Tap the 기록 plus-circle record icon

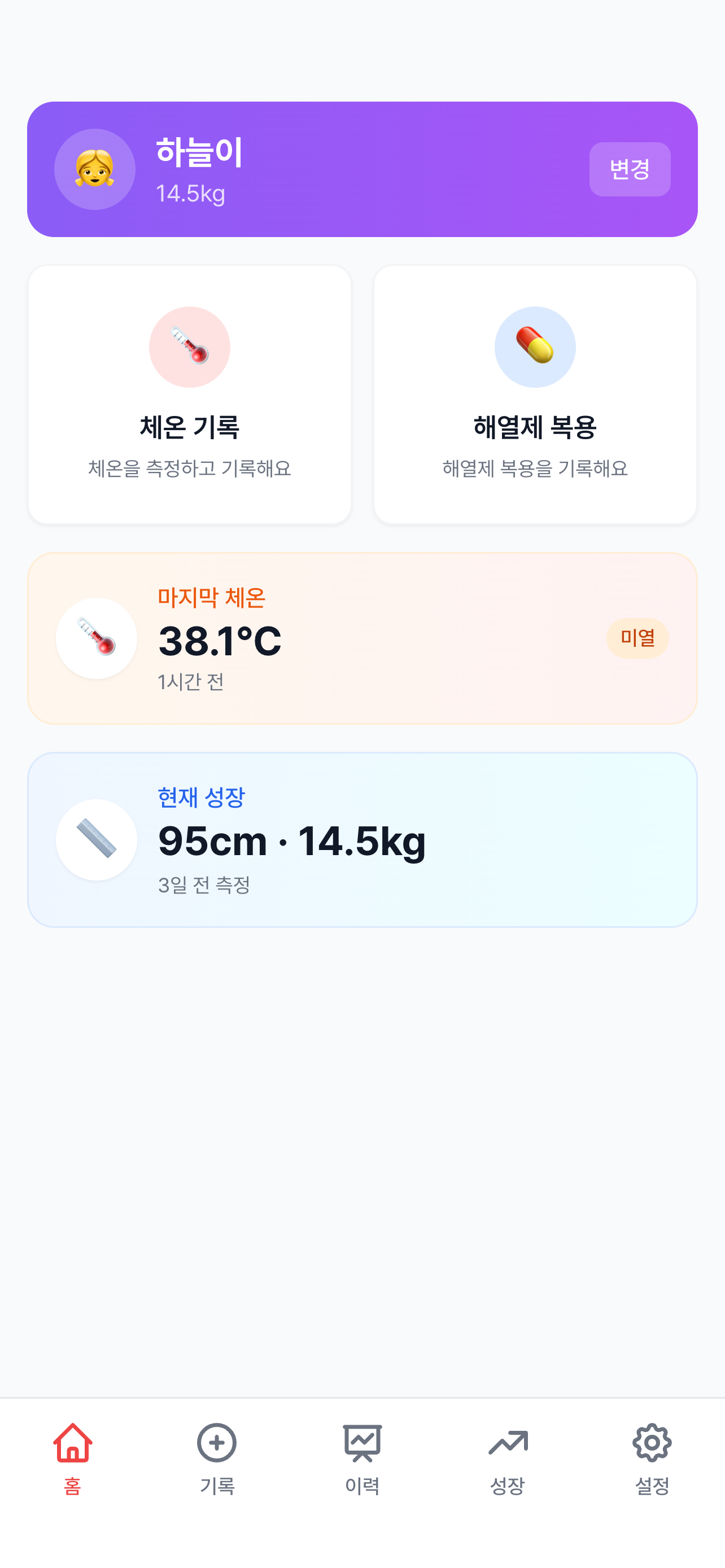pos(217,1444)
